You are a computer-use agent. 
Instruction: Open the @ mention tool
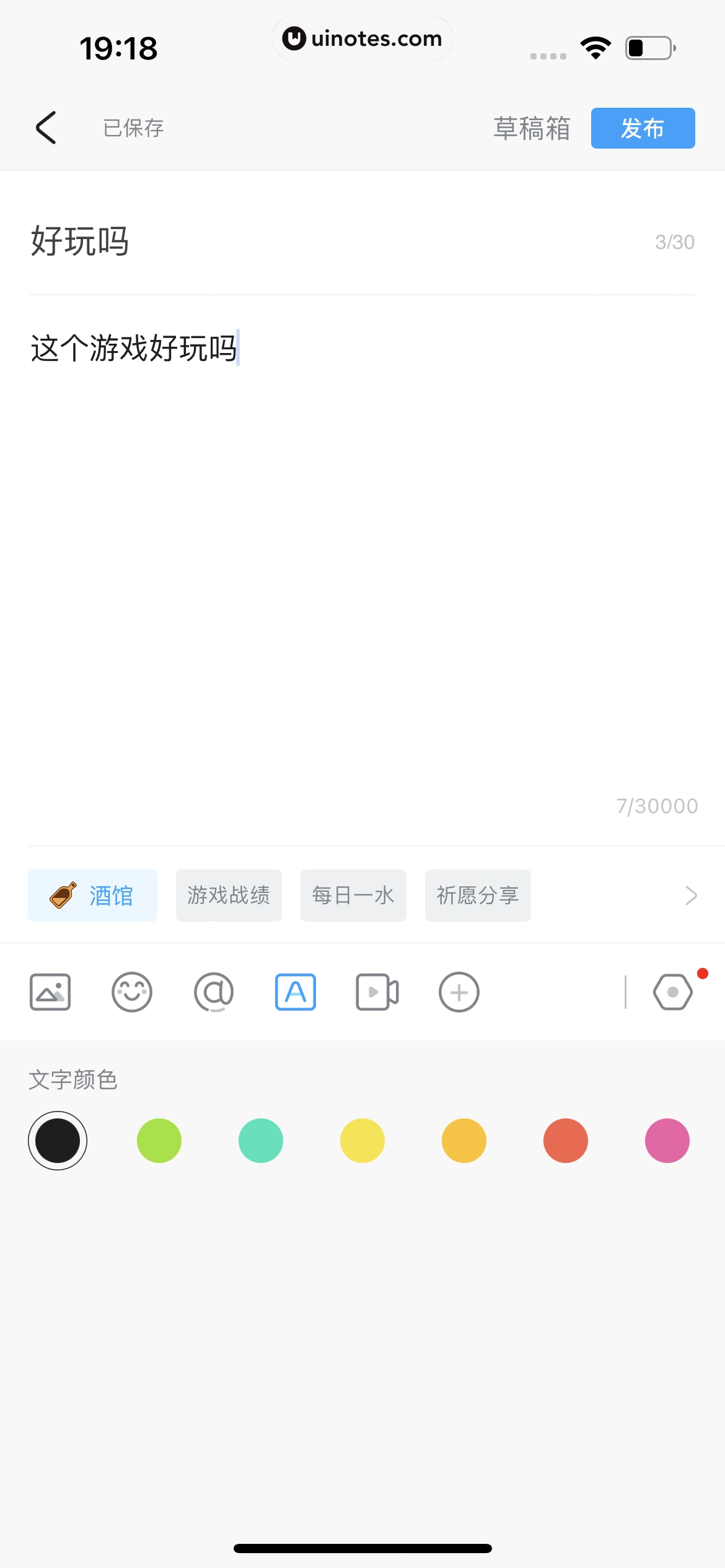pyautogui.click(x=214, y=991)
